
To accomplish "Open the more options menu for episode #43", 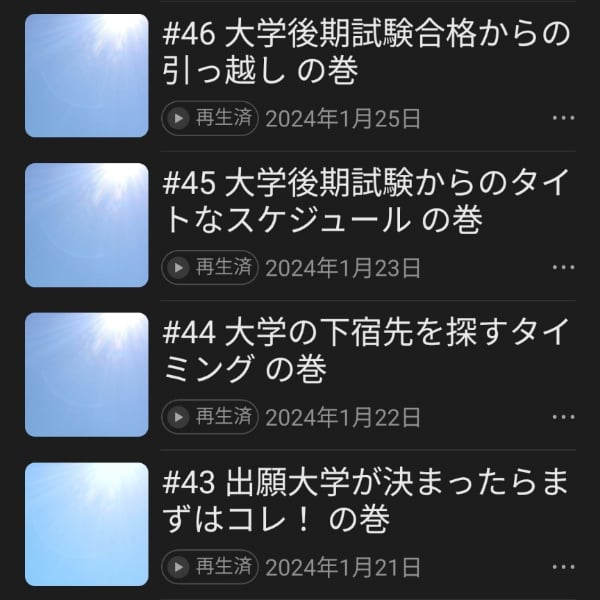I will 563,567.
